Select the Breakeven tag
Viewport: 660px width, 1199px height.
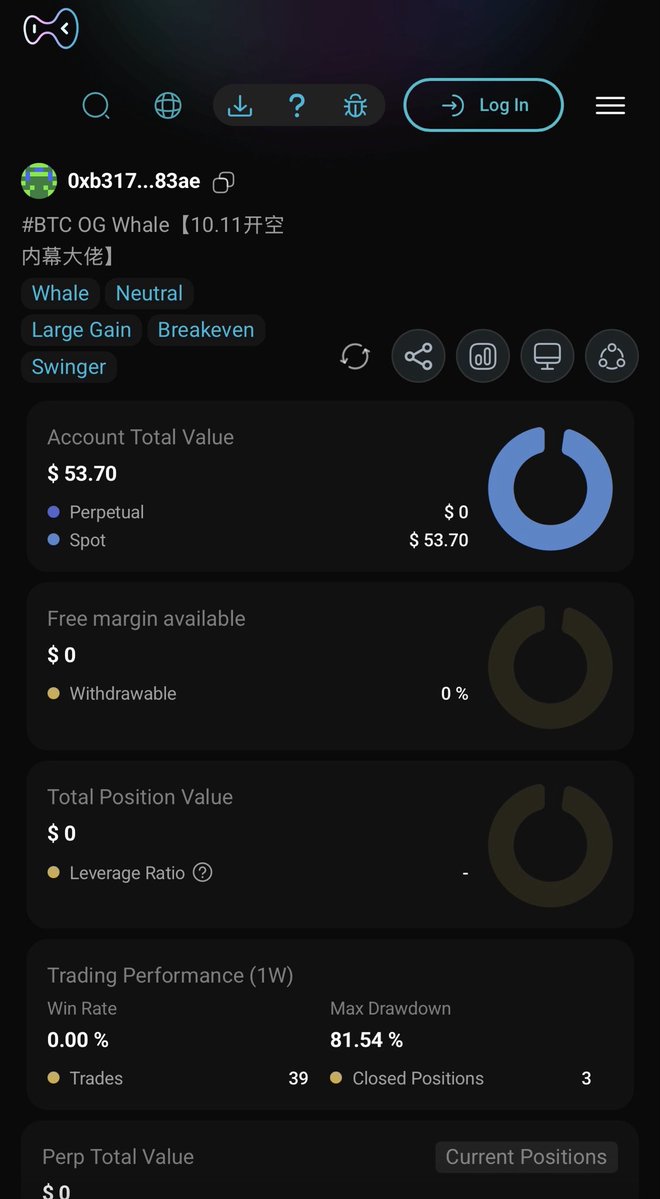point(206,330)
